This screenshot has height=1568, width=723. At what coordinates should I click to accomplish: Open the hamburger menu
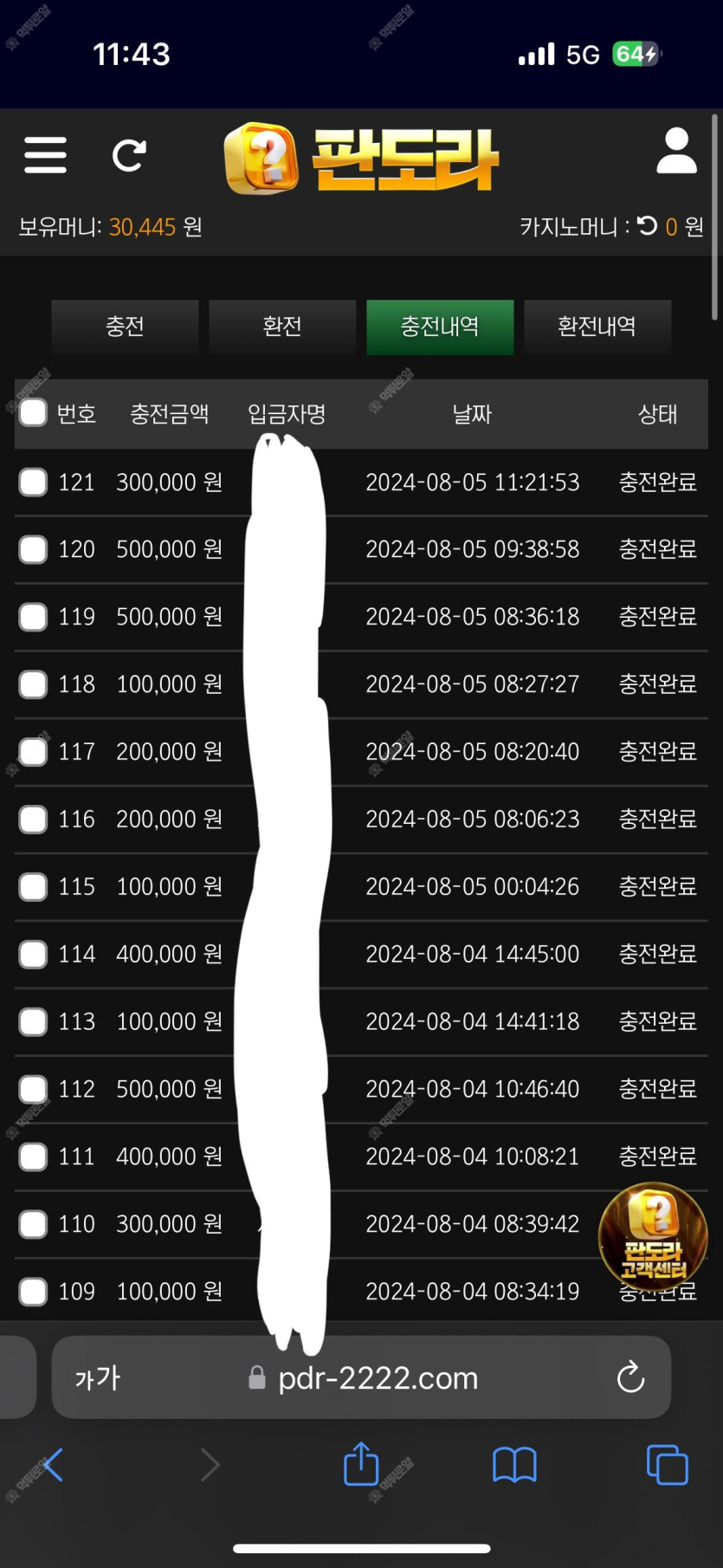[45, 155]
